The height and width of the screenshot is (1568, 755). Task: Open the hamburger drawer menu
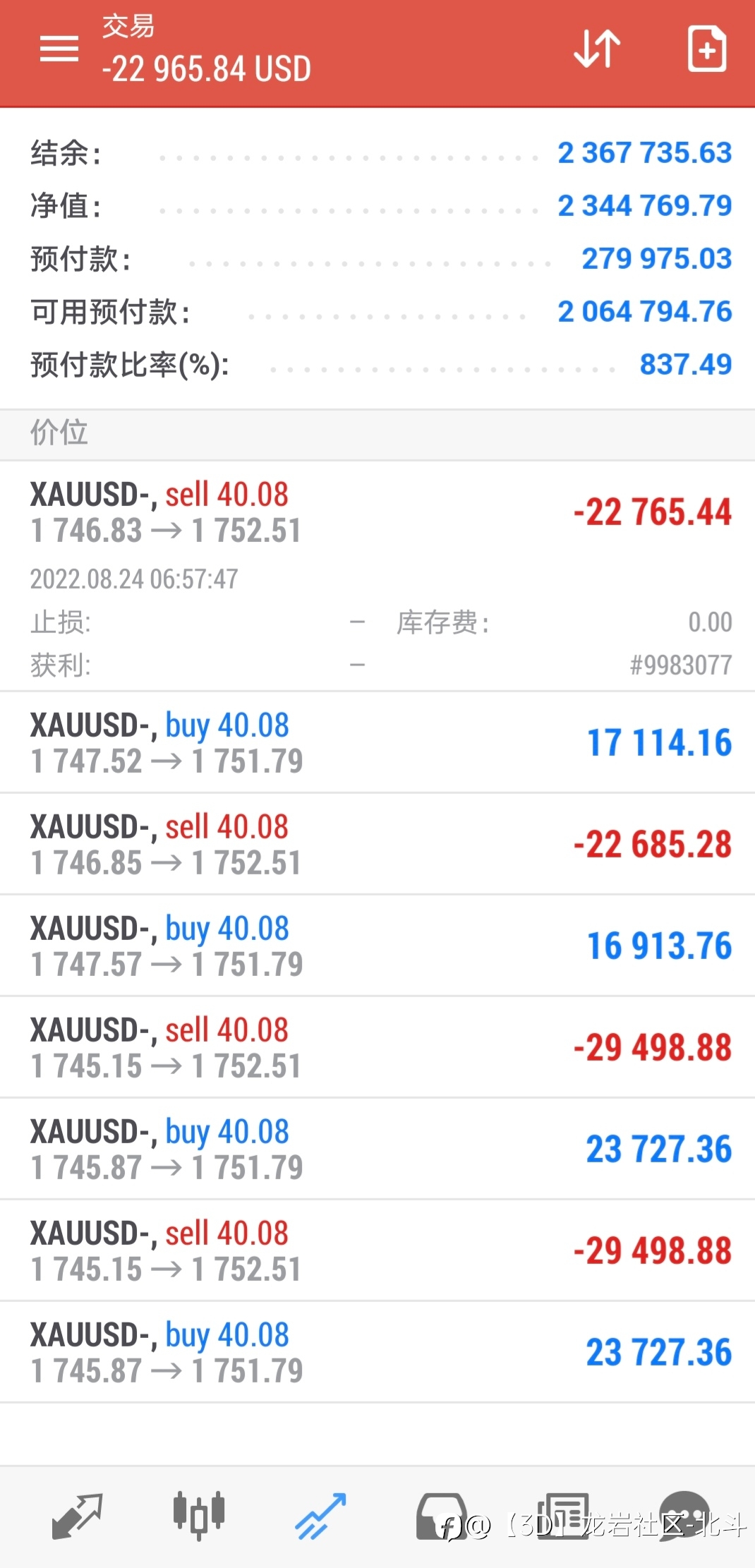pos(59,49)
